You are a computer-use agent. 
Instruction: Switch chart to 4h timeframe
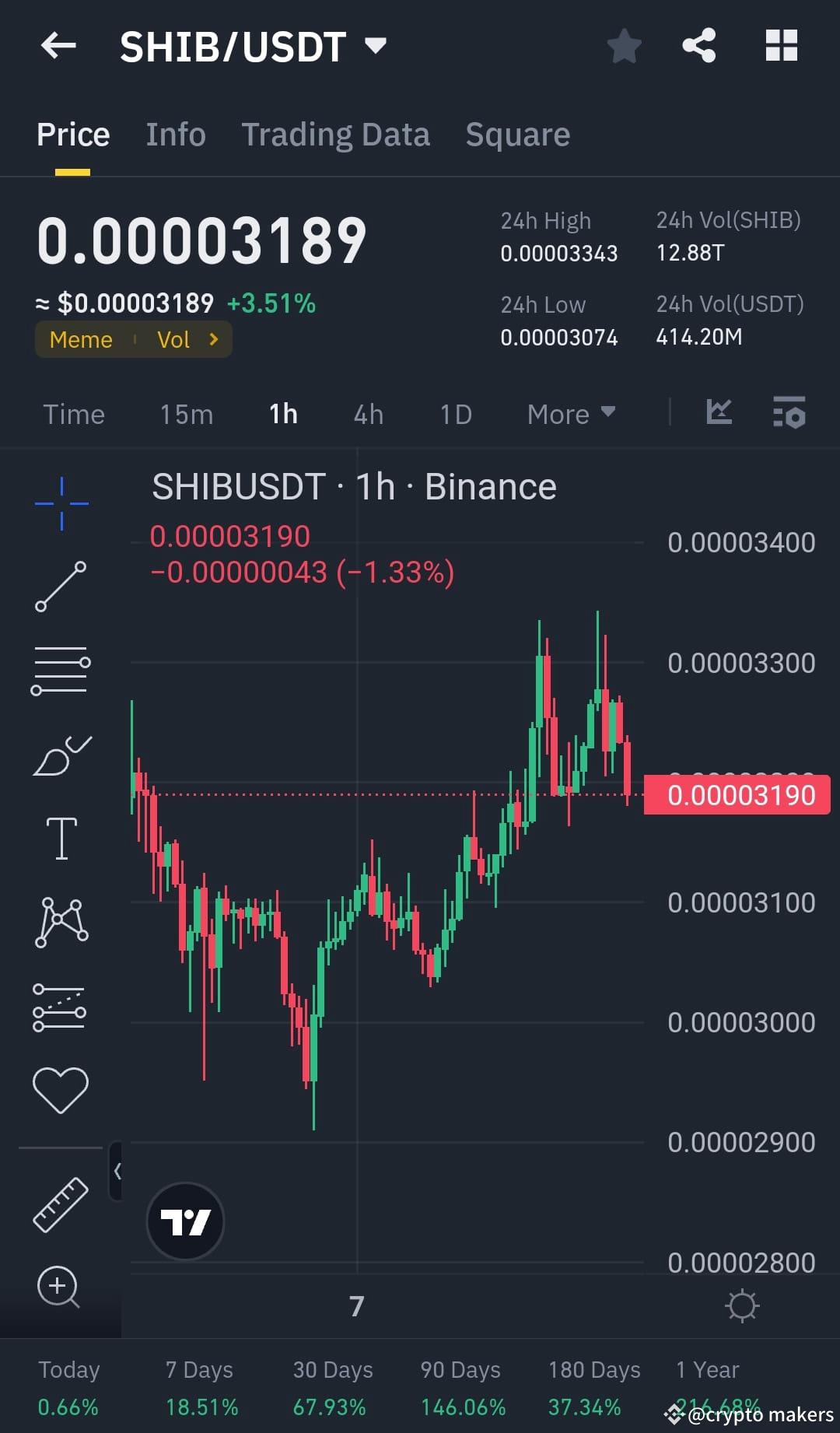368,414
